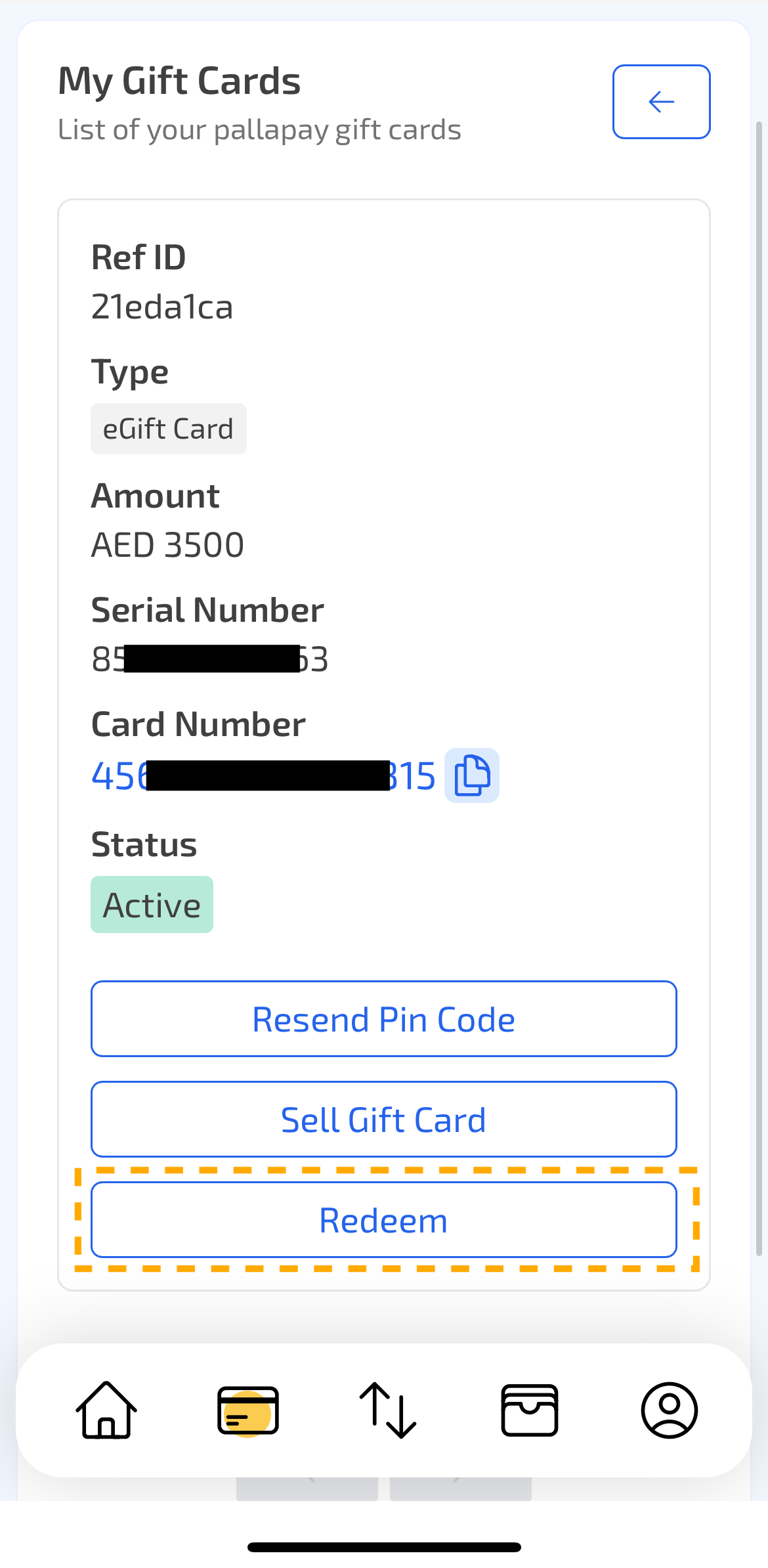Open the Transfers arrows icon
This screenshot has width=768, height=1568.
(389, 1410)
